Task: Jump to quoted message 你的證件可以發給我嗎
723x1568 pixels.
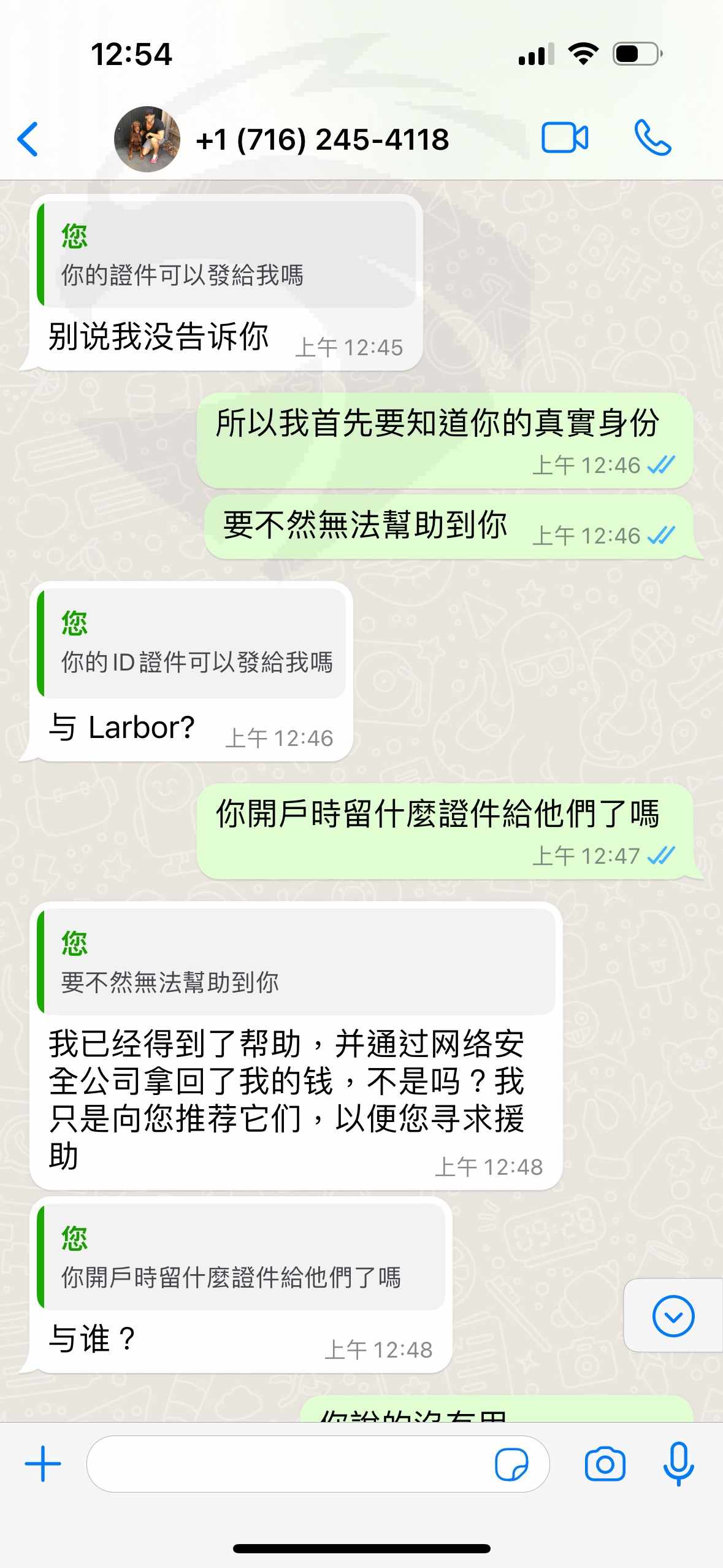Action: [226, 255]
